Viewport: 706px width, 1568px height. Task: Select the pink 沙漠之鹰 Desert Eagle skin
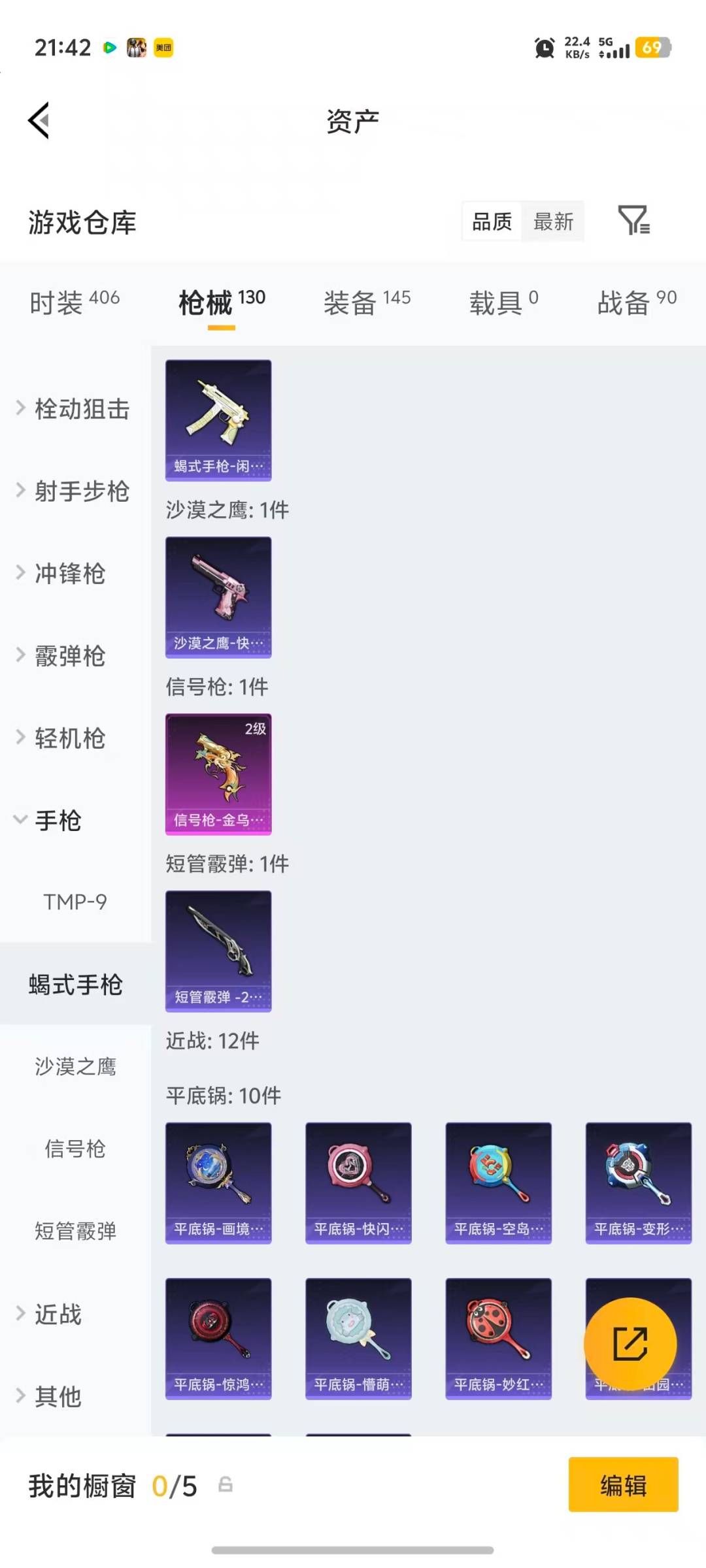(218, 598)
